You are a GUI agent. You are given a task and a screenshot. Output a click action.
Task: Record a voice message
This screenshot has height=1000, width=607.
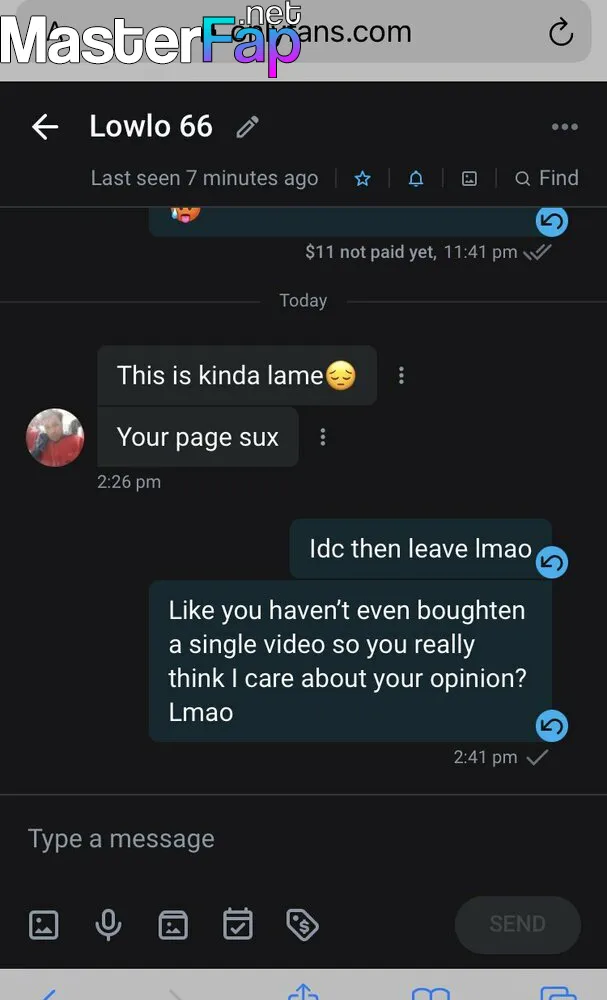click(108, 924)
